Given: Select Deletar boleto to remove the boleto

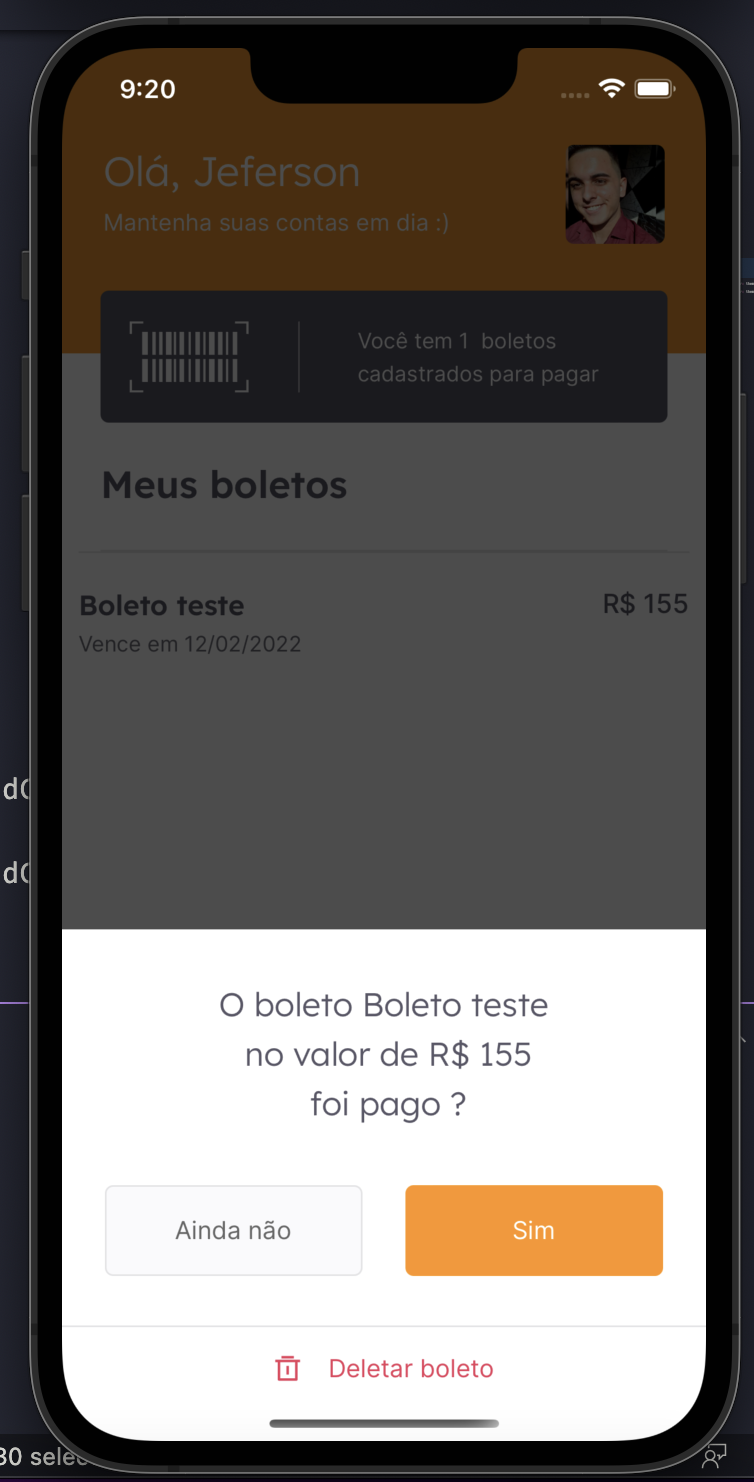Looking at the screenshot, I should click(x=411, y=1368).
